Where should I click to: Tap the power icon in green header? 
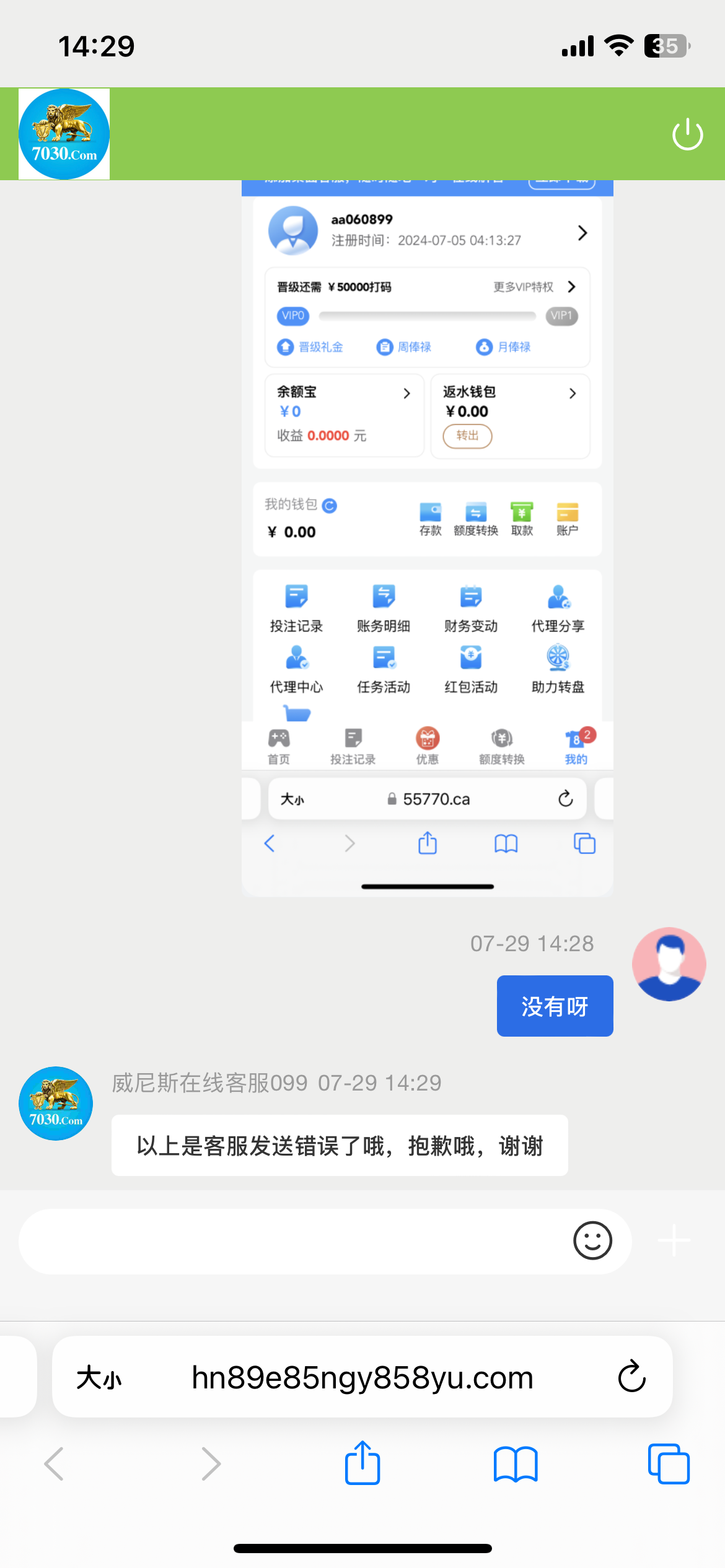(687, 134)
